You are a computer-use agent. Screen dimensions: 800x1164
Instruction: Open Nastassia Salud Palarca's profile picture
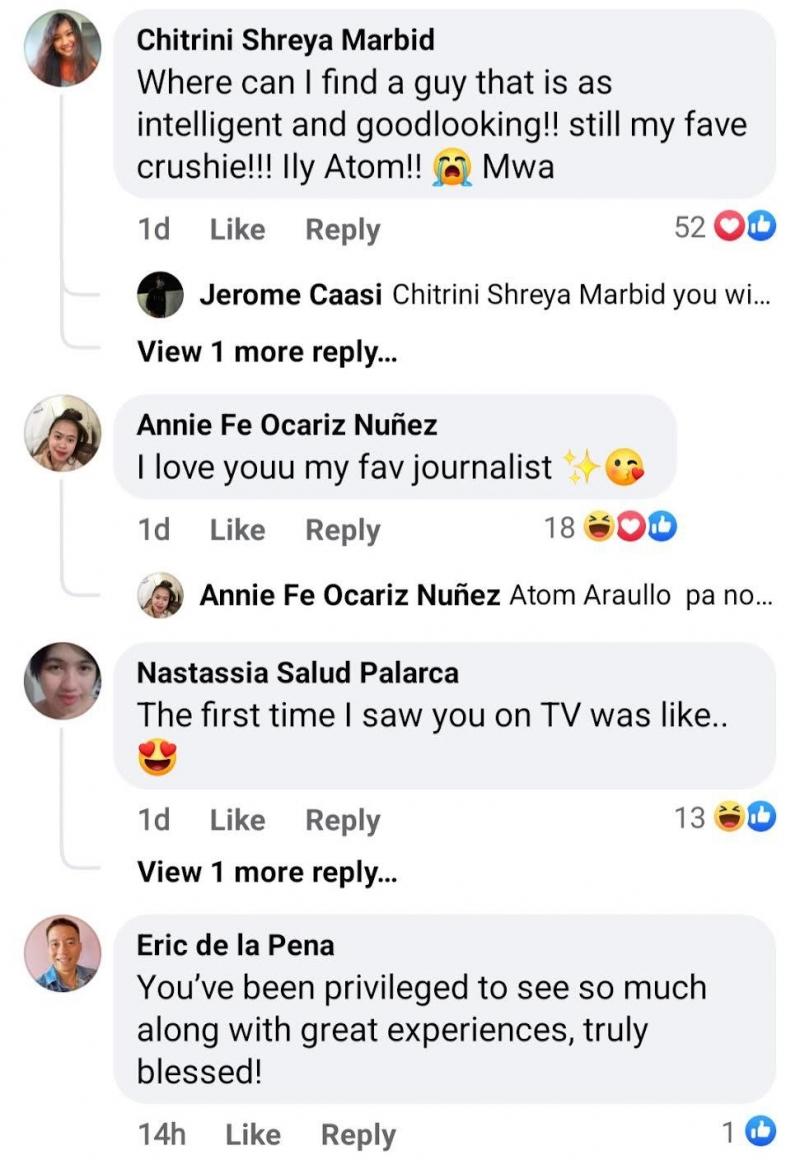62,680
